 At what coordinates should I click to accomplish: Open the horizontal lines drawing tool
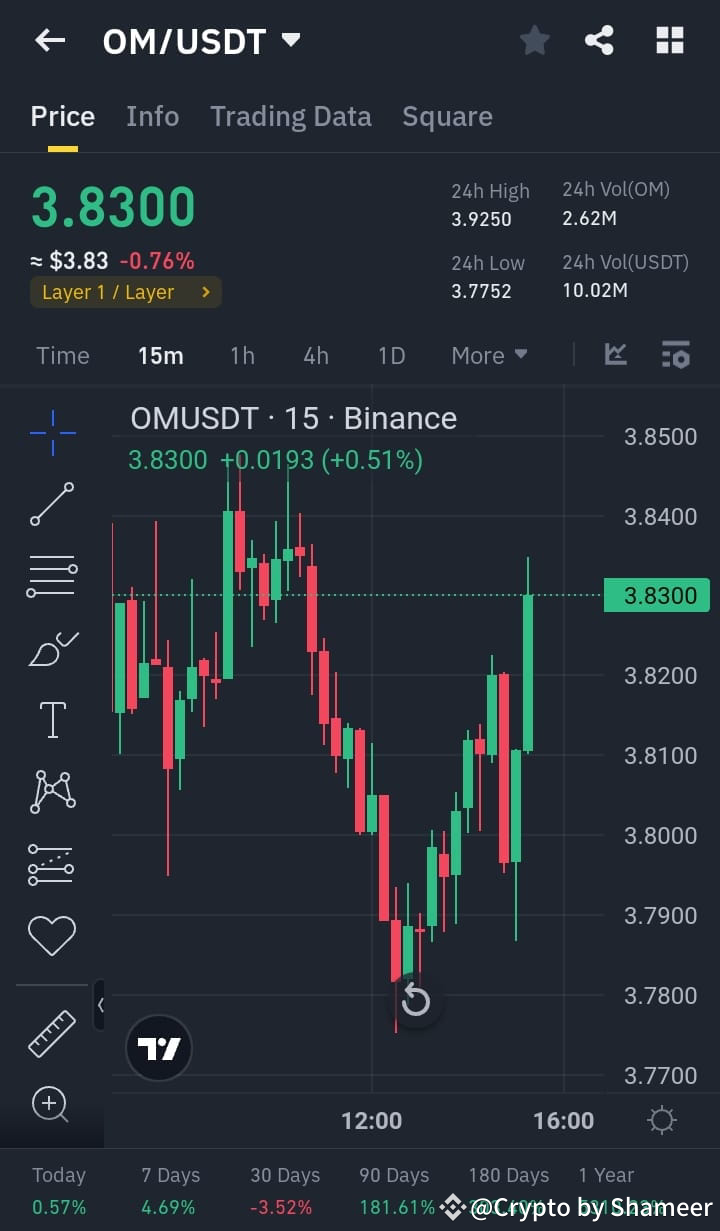(52, 575)
